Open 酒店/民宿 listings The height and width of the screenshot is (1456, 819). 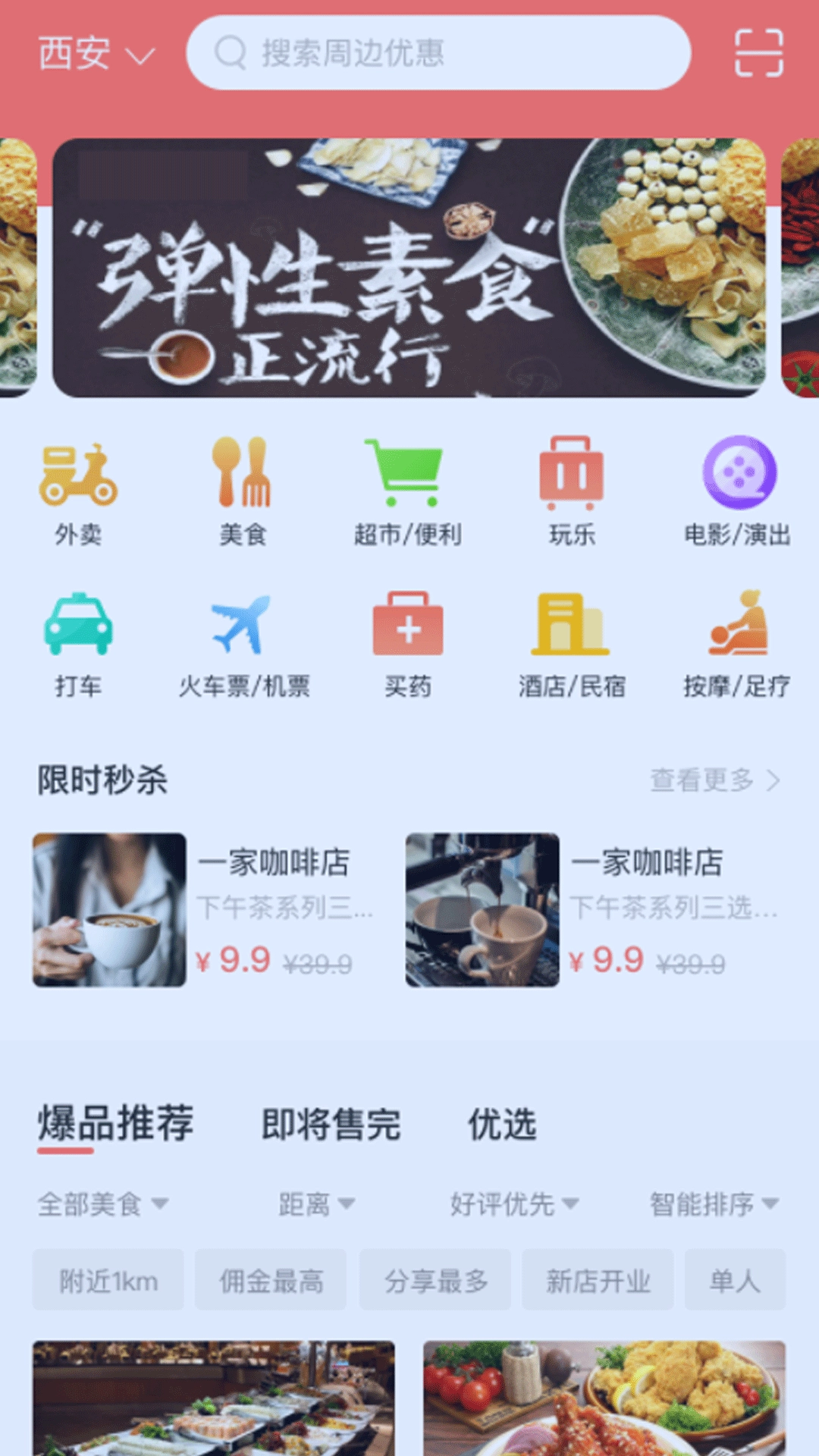[x=572, y=644]
